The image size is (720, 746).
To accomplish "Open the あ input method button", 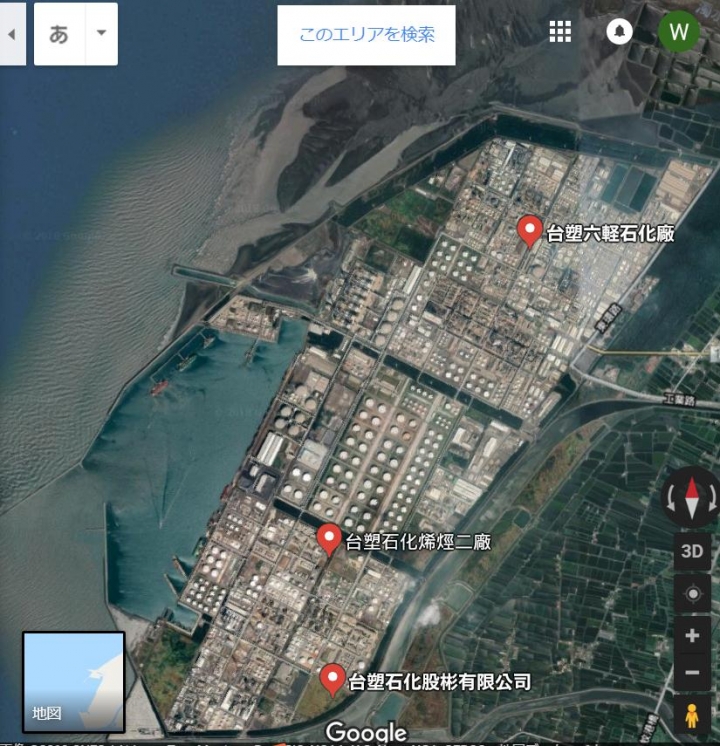I will click(59, 34).
